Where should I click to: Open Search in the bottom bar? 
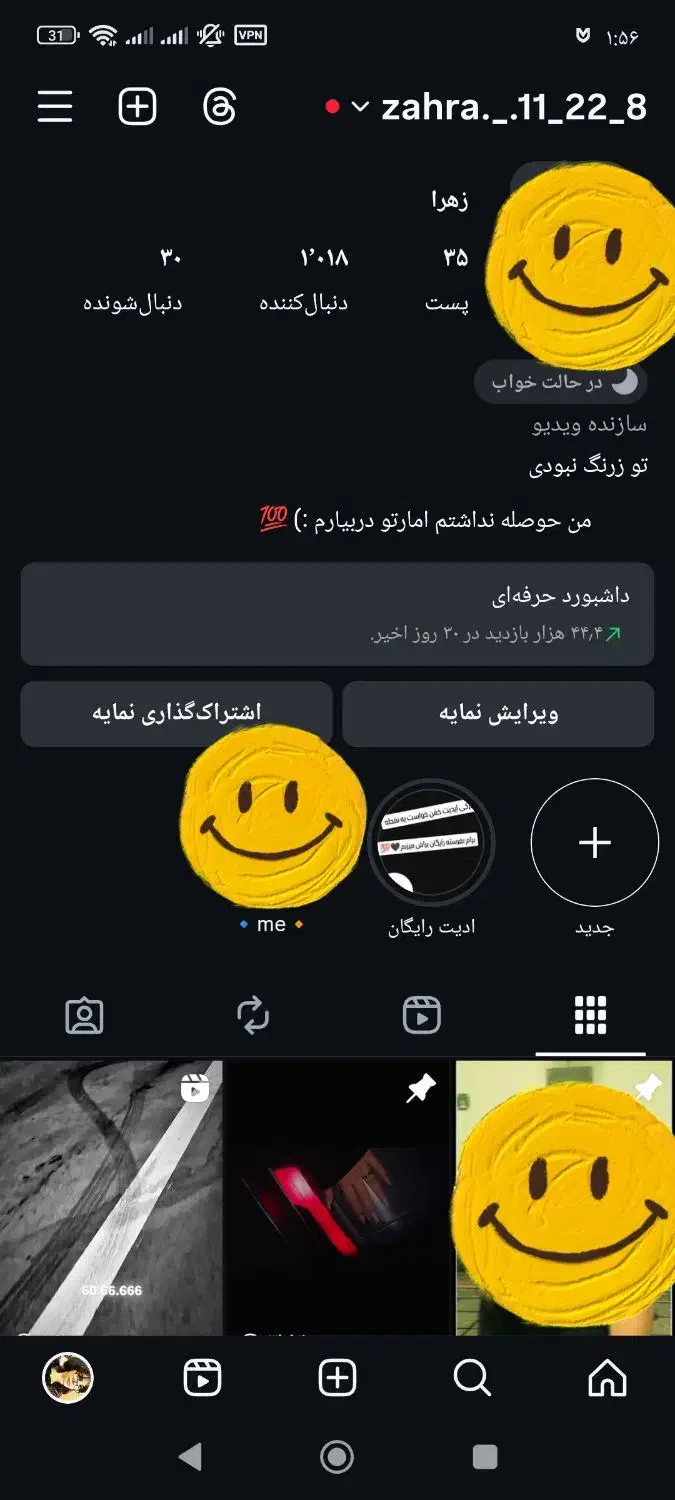(x=472, y=1379)
